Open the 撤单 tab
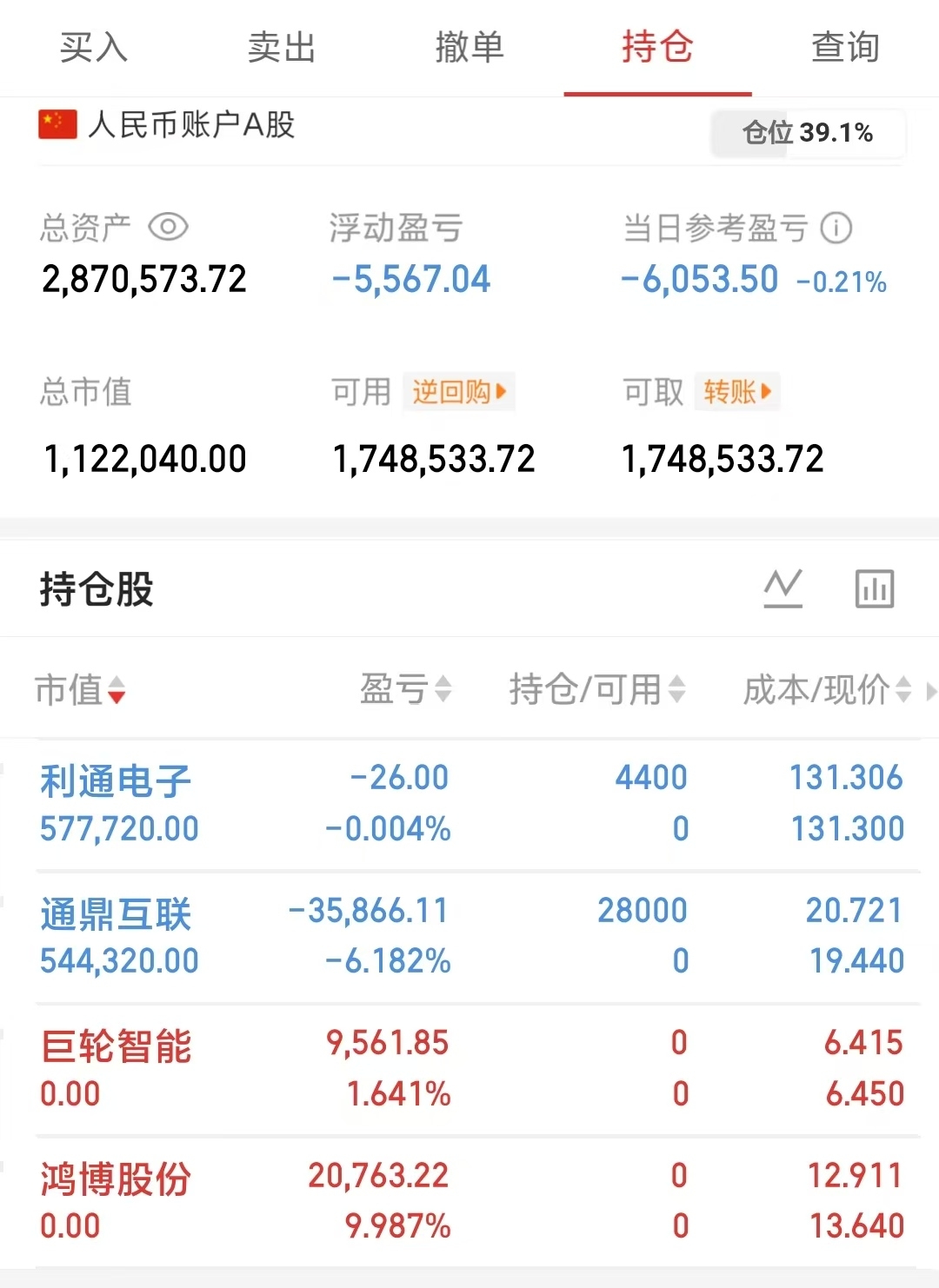The width and height of the screenshot is (939, 1288). [469, 47]
